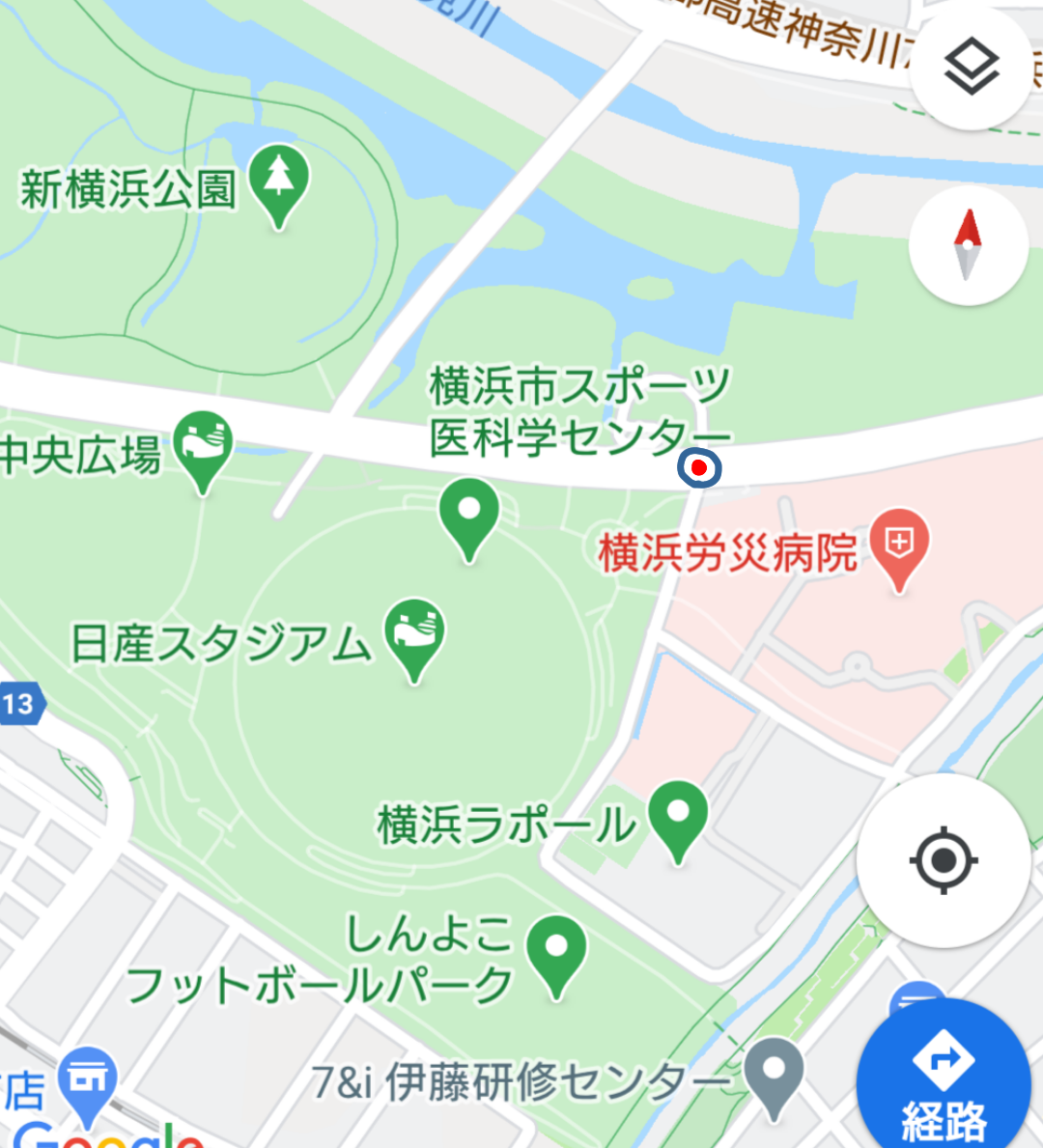
Task: Open the 横浜ラポール place marker
Action: coord(678,816)
